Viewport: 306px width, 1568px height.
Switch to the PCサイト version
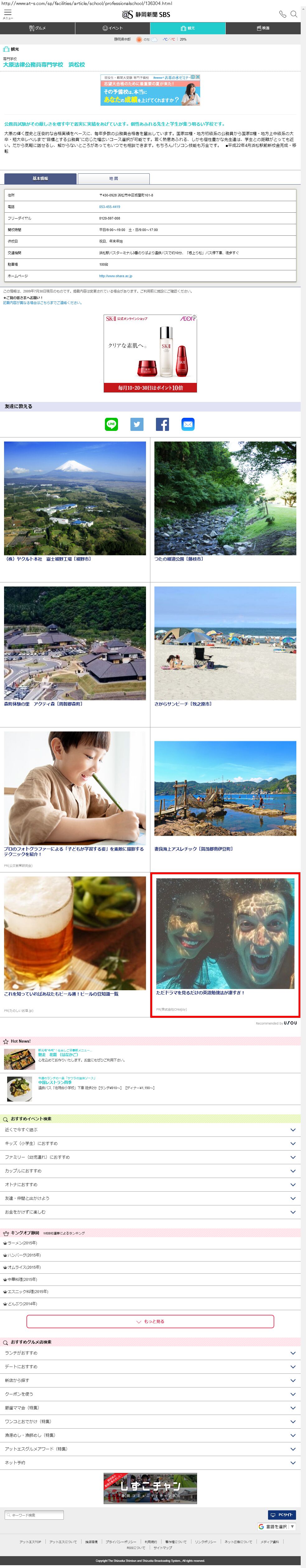point(282,1514)
